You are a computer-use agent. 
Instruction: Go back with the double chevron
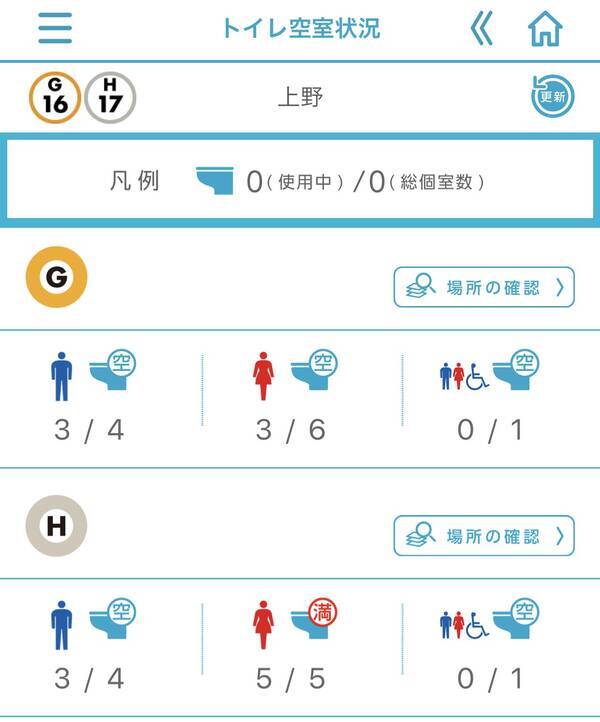point(481,29)
